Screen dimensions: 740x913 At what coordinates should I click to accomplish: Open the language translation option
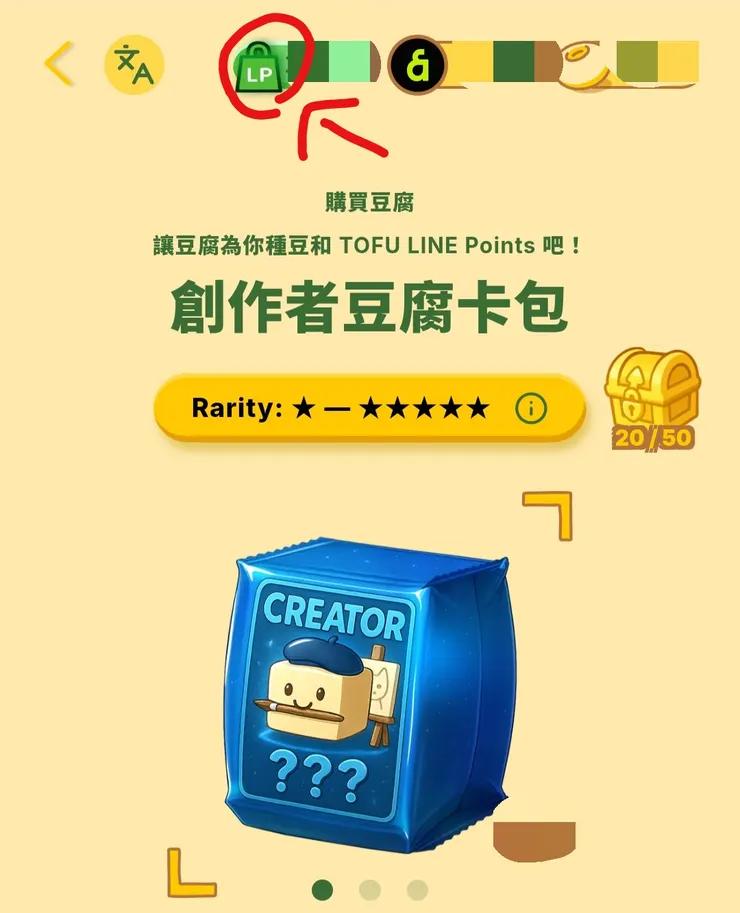134,65
